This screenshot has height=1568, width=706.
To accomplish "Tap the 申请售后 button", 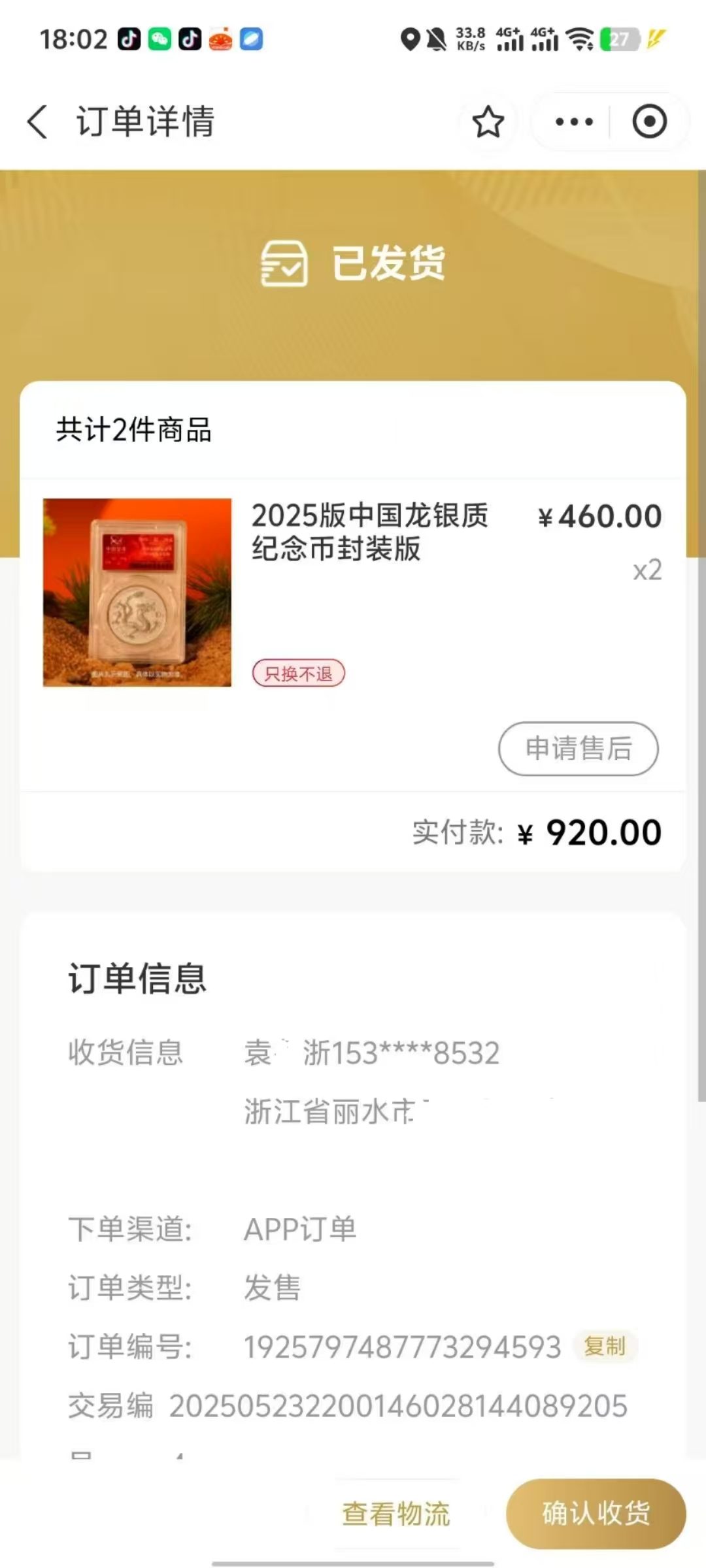I will point(578,749).
